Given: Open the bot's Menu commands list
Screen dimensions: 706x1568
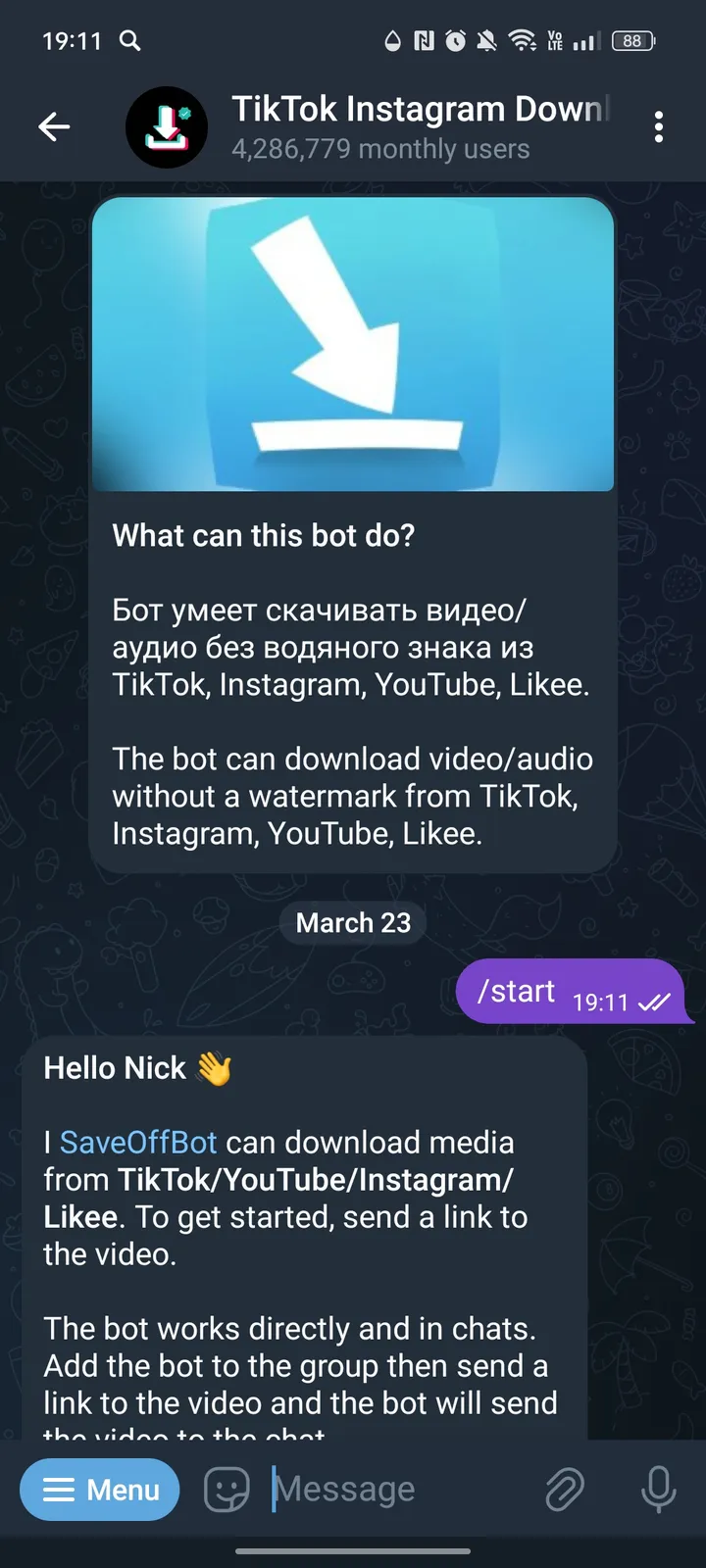Looking at the screenshot, I should tap(99, 1489).
